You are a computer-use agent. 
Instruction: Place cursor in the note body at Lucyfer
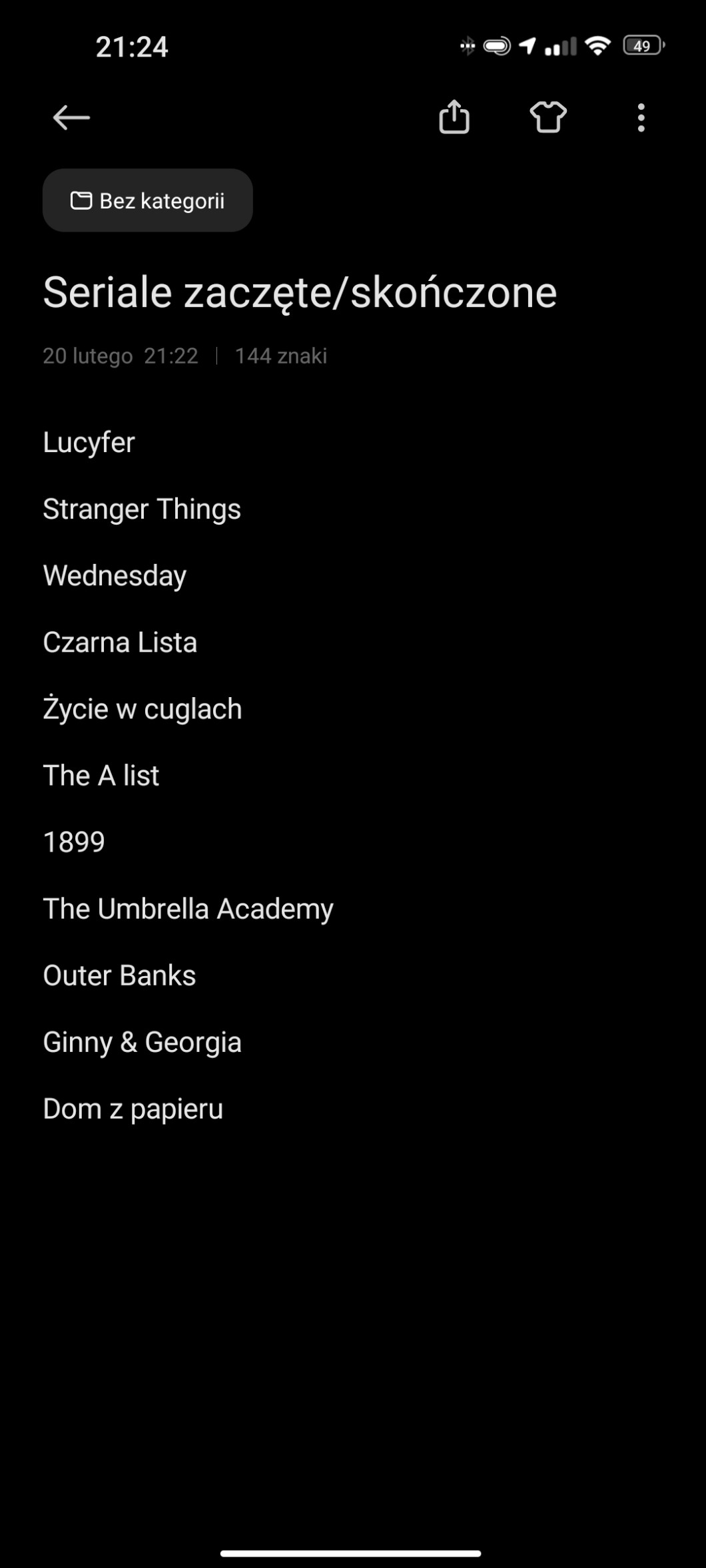89,442
